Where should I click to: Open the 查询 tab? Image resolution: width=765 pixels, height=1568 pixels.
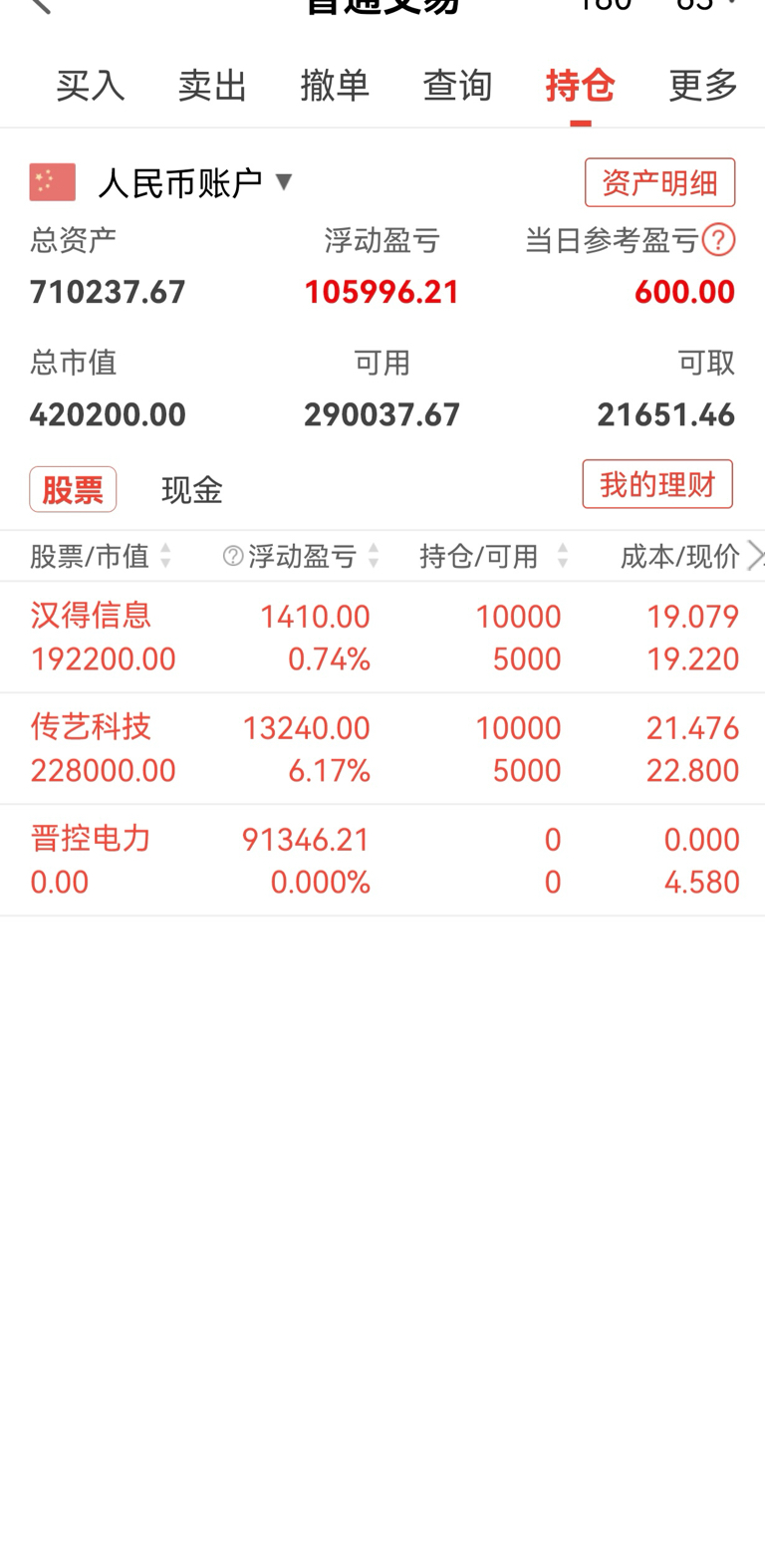[457, 87]
